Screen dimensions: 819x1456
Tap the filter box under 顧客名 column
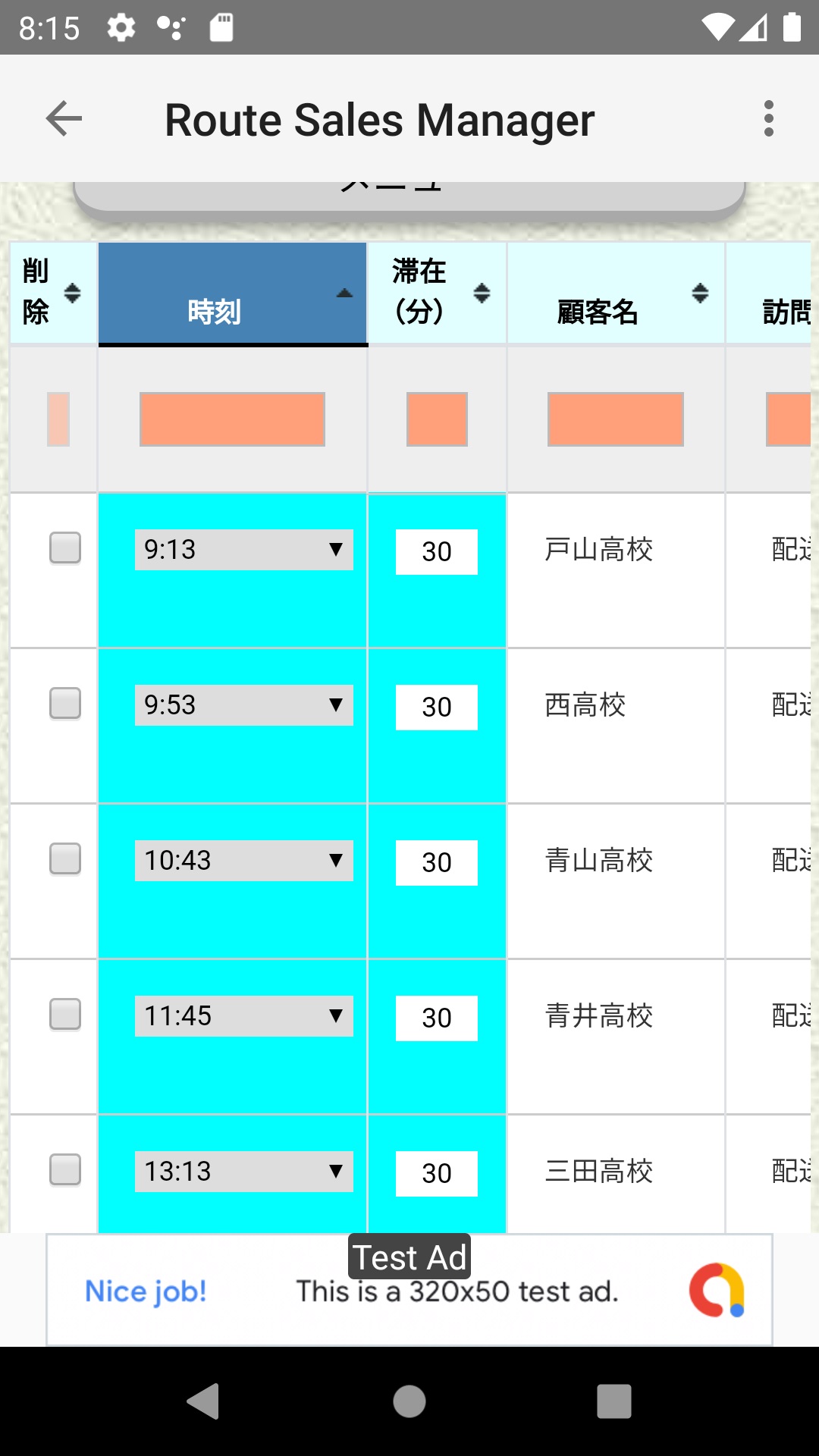pos(616,419)
